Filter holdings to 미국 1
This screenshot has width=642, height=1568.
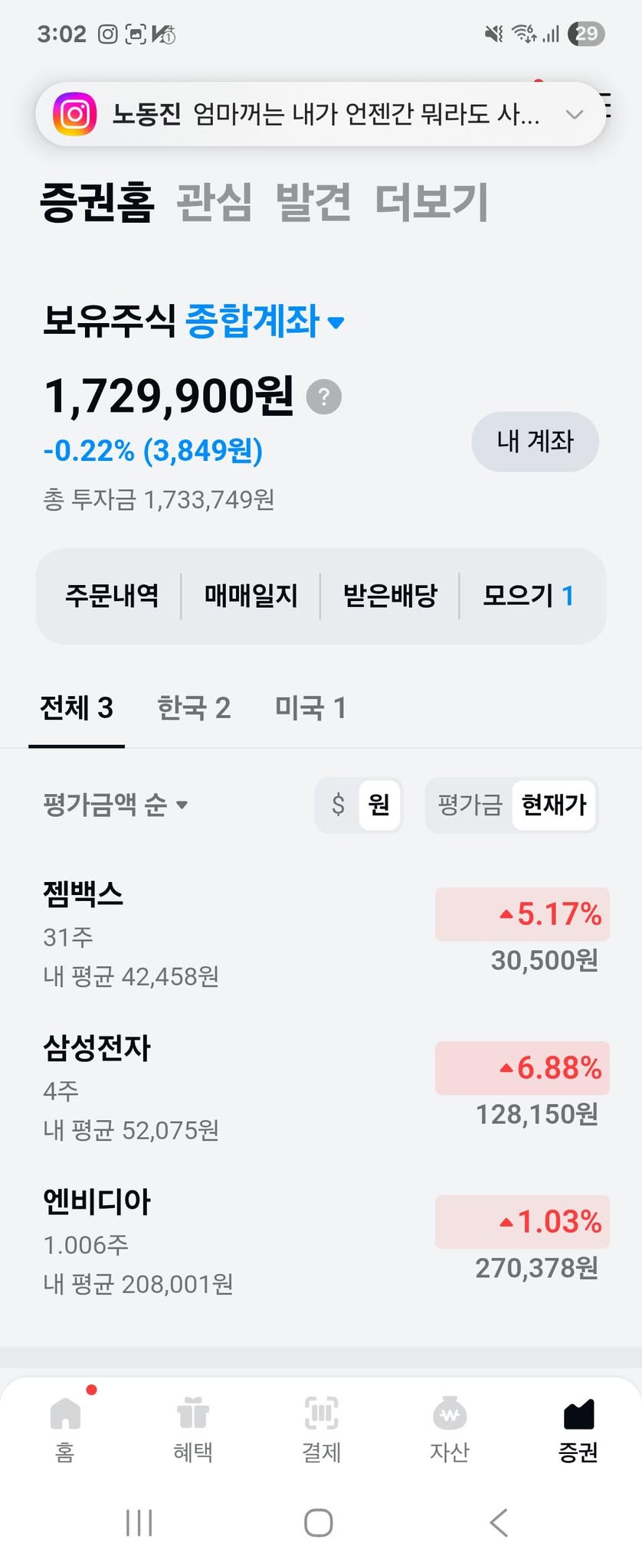310,708
